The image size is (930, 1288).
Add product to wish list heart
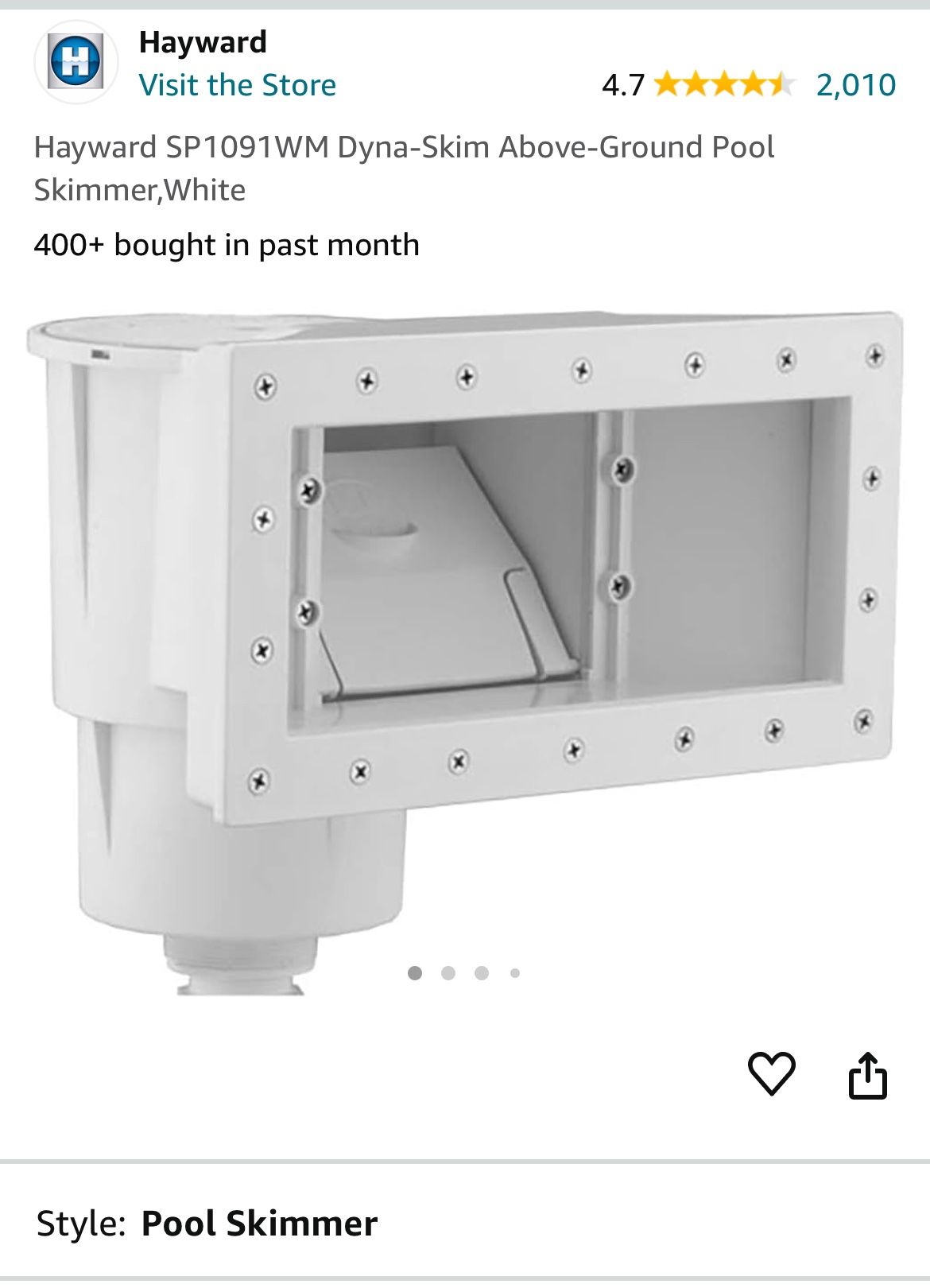(x=771, y=1074)
